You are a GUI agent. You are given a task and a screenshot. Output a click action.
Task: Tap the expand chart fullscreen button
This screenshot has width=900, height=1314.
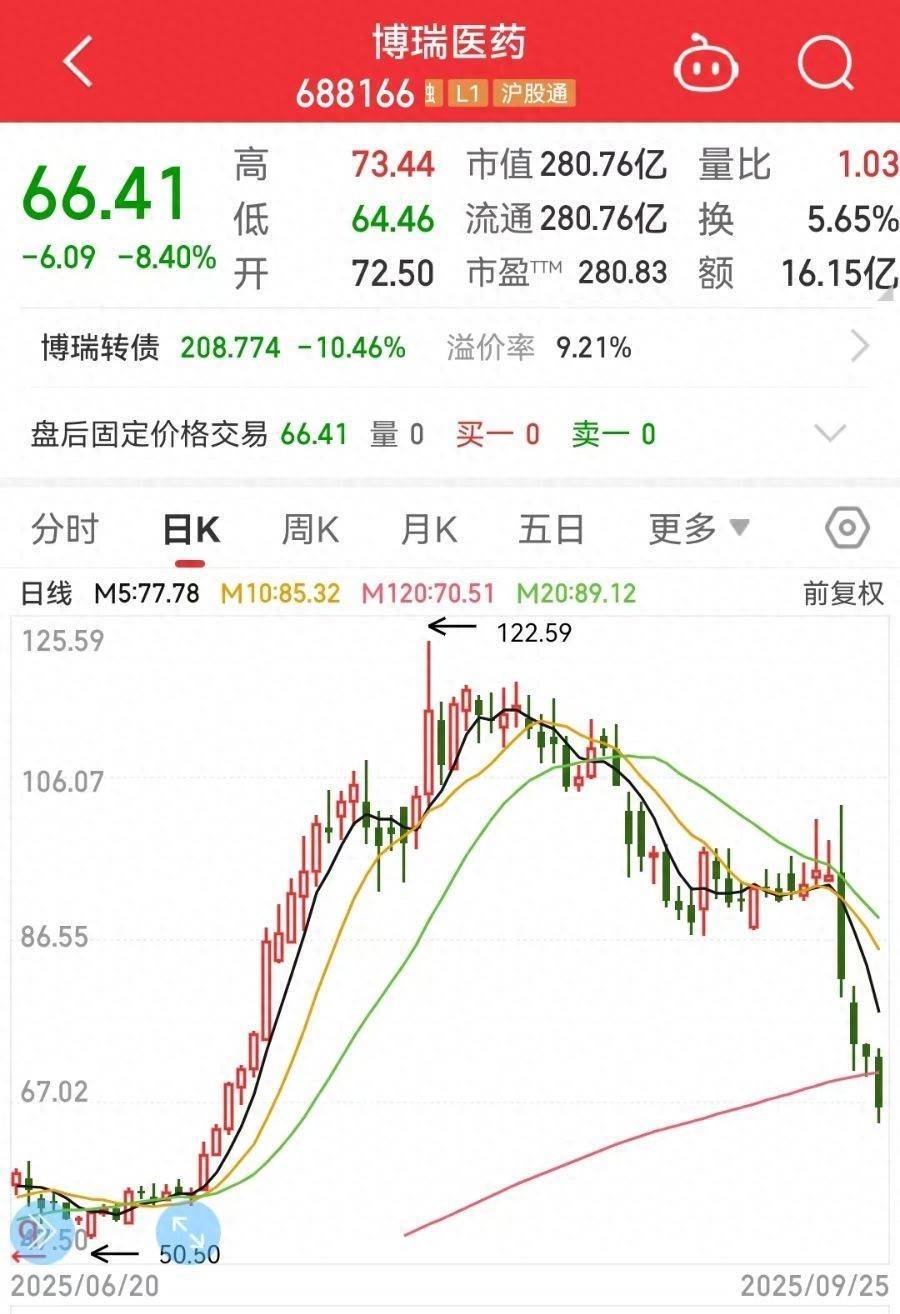pos(188,1227)
